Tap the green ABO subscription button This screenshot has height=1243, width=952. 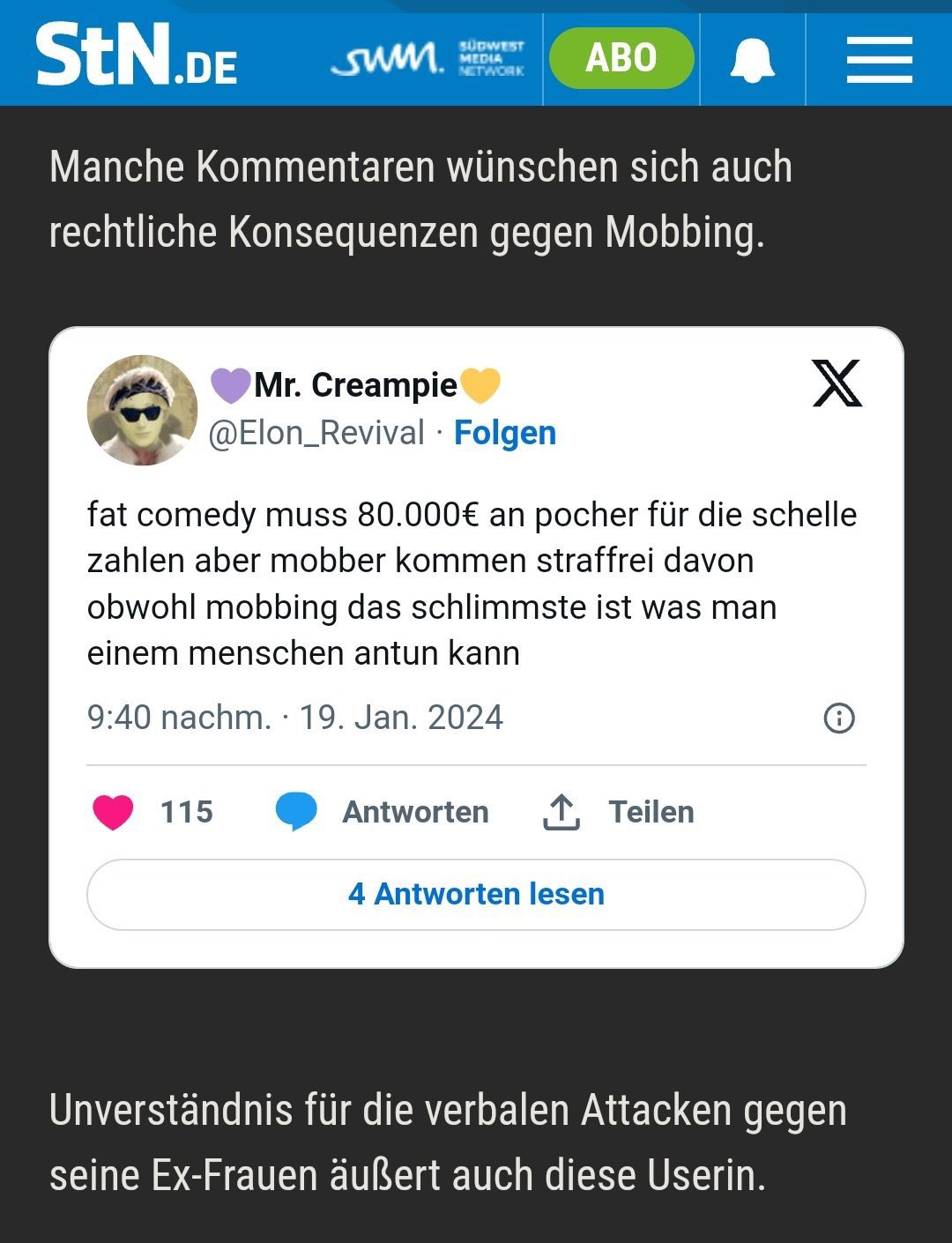pyautogui.click(x=621, y=58)
